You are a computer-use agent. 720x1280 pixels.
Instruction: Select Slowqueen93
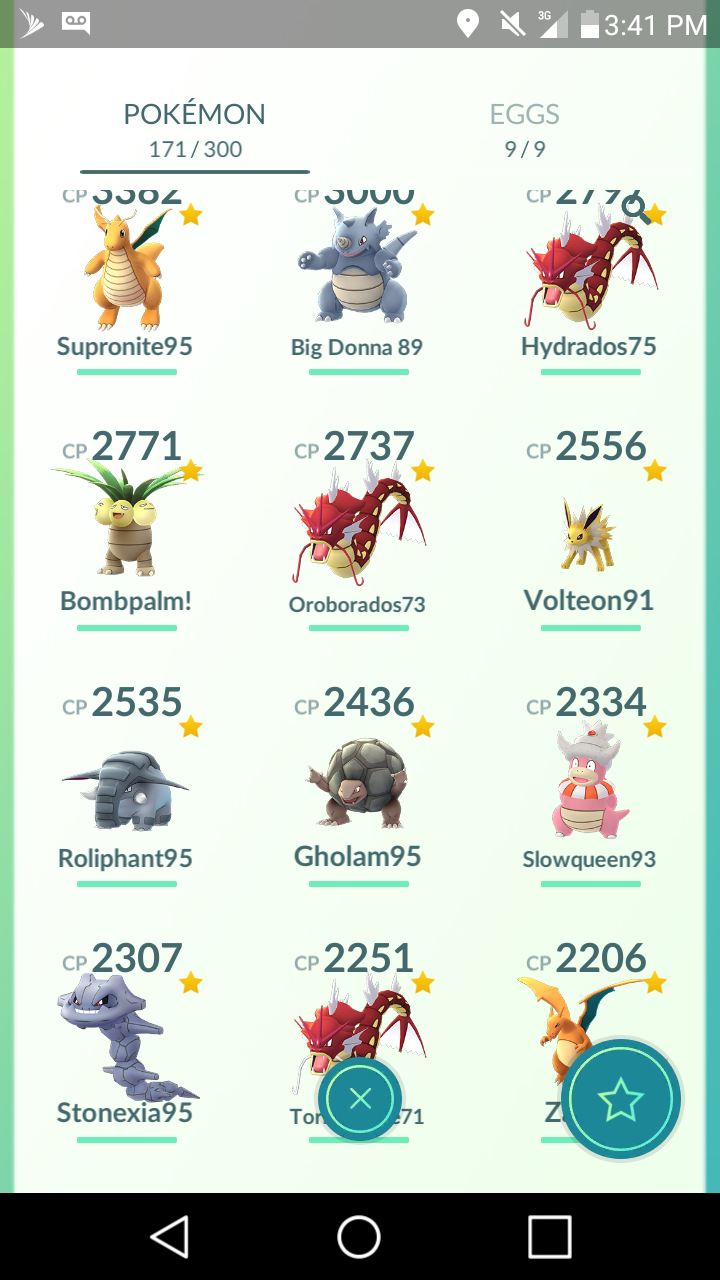coord(589,787)
